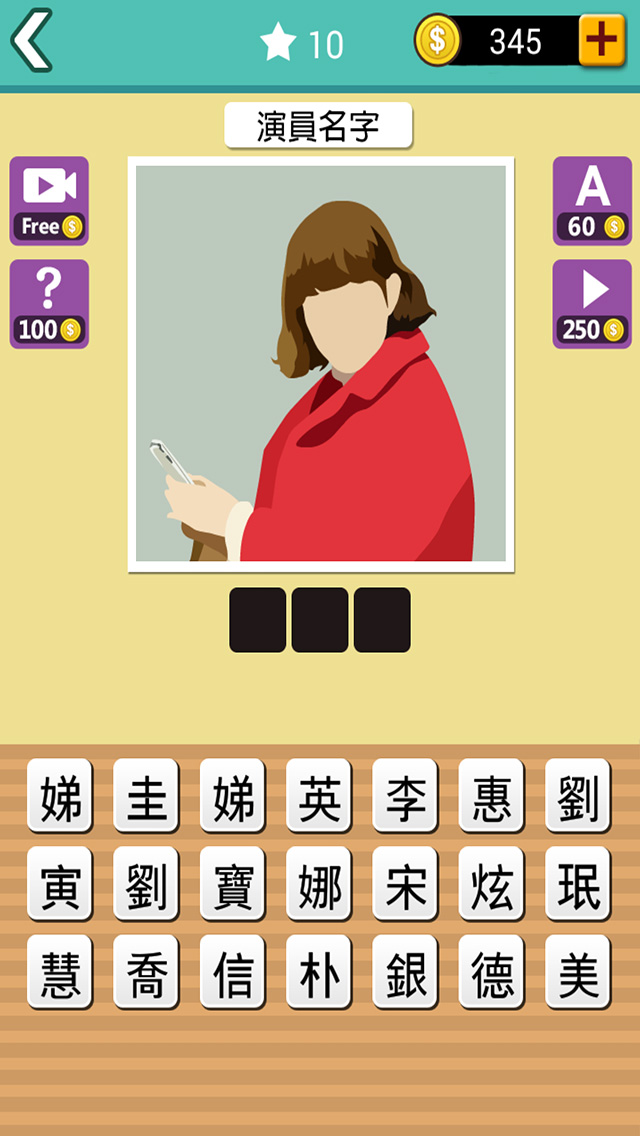Select the 圭 character tile
Image resolution: width=640 pixels, height=1136 pixels.
pyautogui.click(x=146, y=795)
